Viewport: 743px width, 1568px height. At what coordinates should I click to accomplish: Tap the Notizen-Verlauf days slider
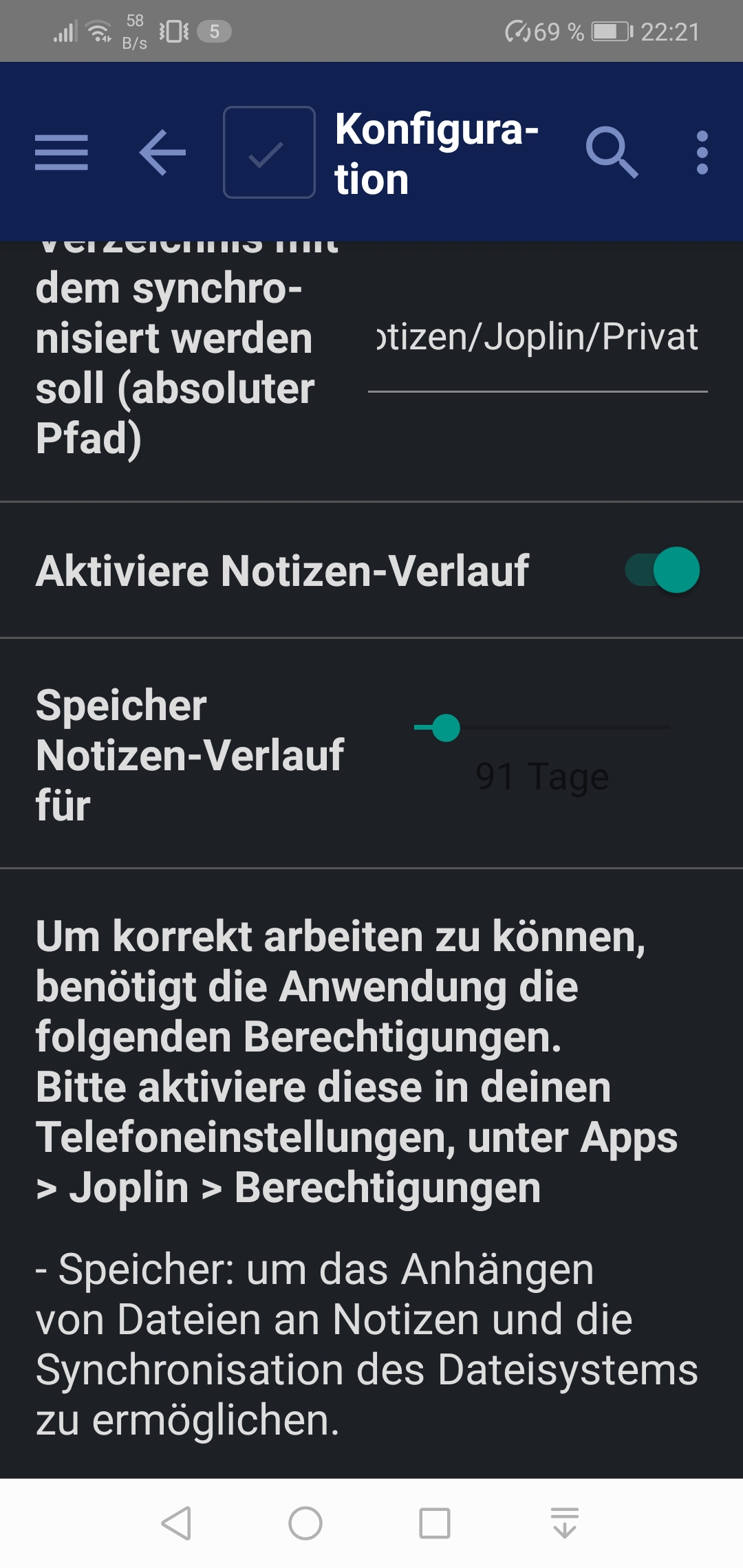pyautogui.click(x=542, y=728)
